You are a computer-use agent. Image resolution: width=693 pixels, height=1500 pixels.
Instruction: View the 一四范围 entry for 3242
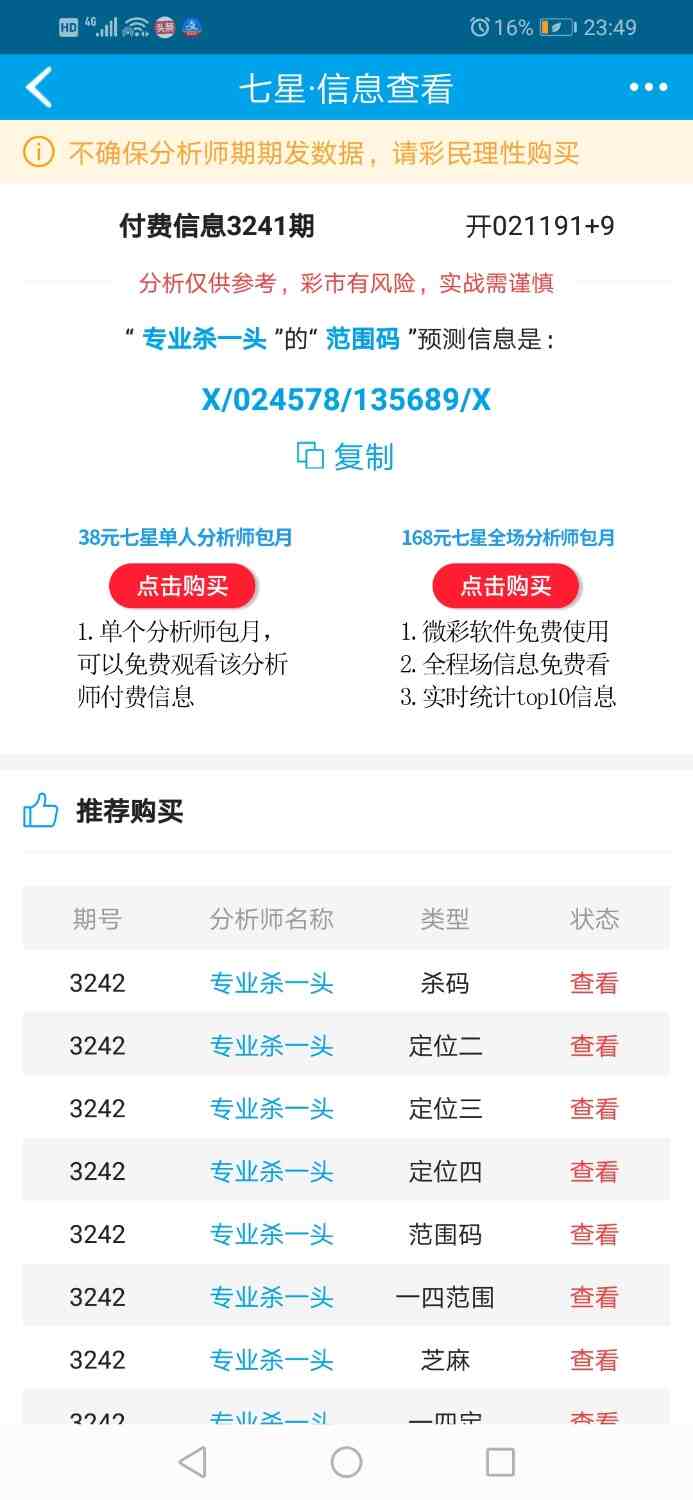coord(594,1298)
